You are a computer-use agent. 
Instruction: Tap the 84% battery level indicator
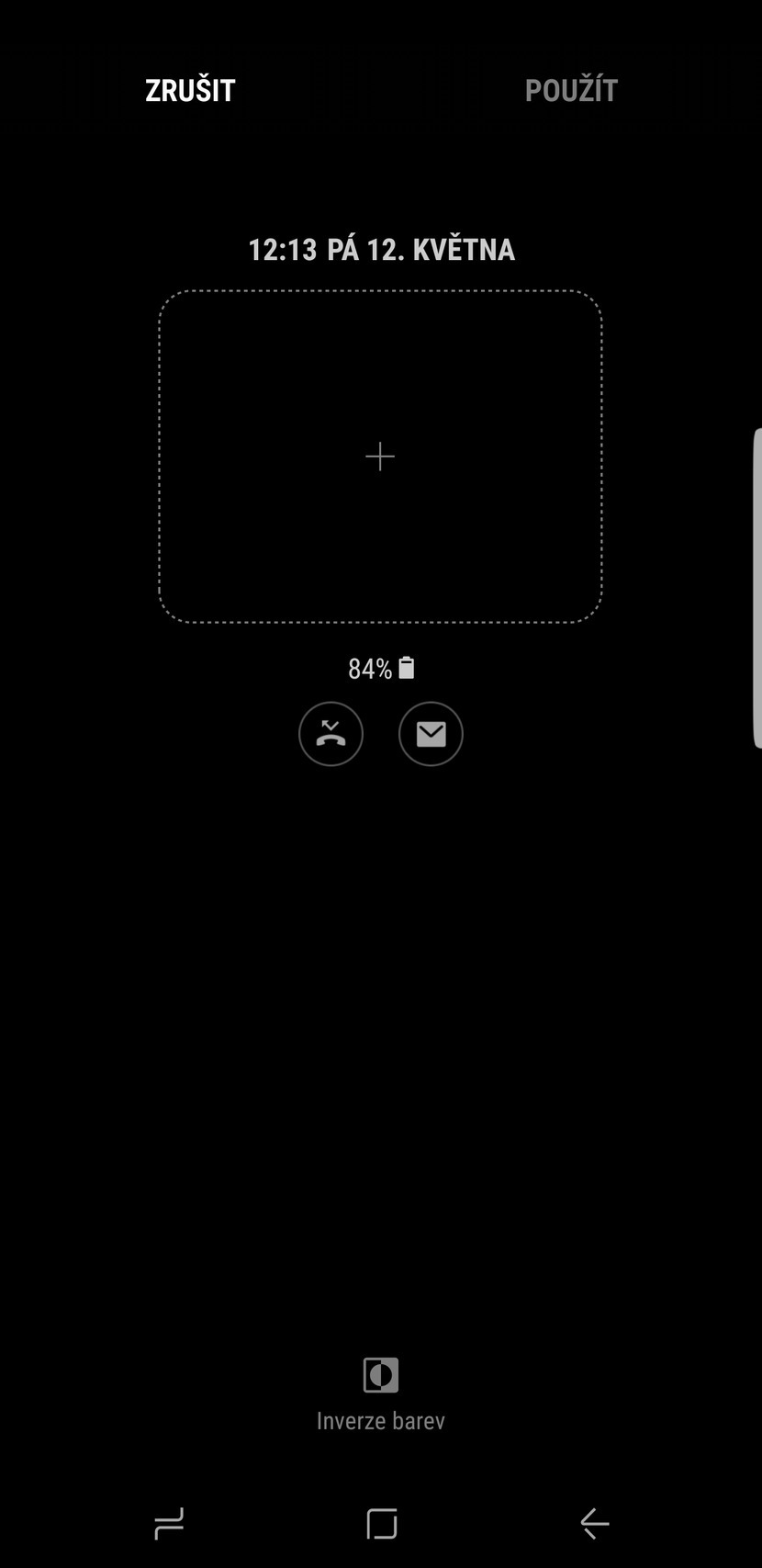point(369,668)
